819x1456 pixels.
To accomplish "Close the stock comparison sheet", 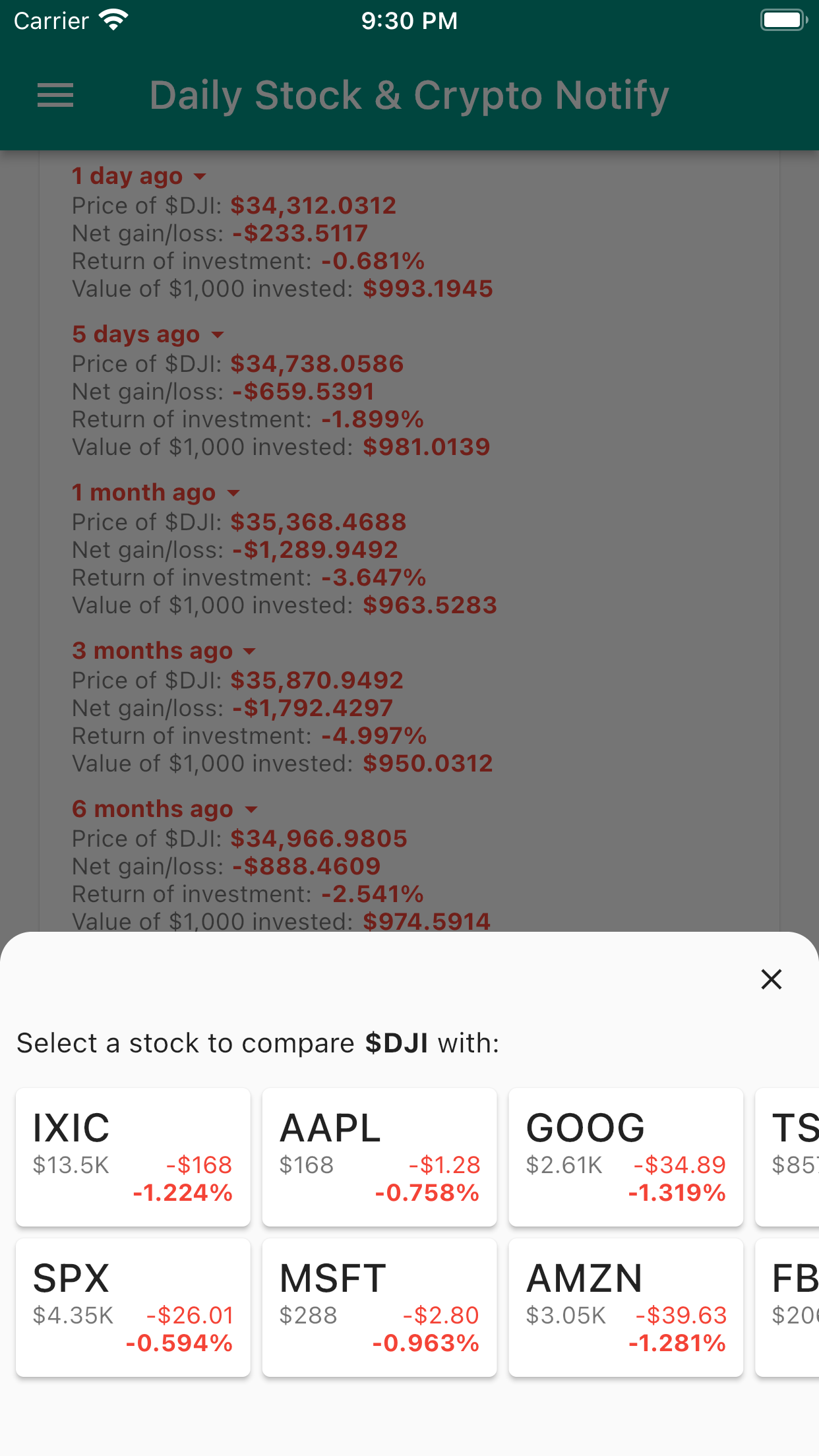I will [x=771, y=980].
